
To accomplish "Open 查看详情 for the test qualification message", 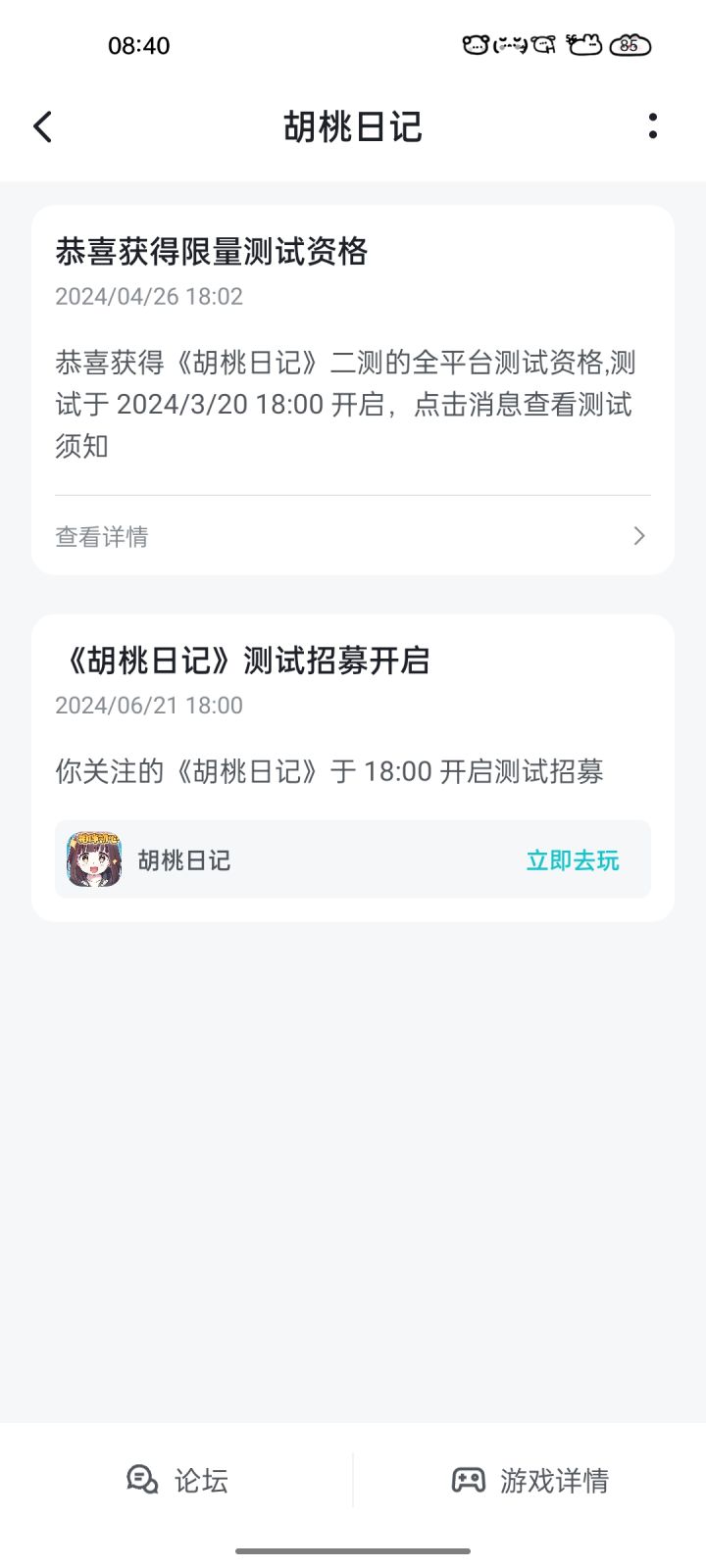I will click(x=353, y=536).
